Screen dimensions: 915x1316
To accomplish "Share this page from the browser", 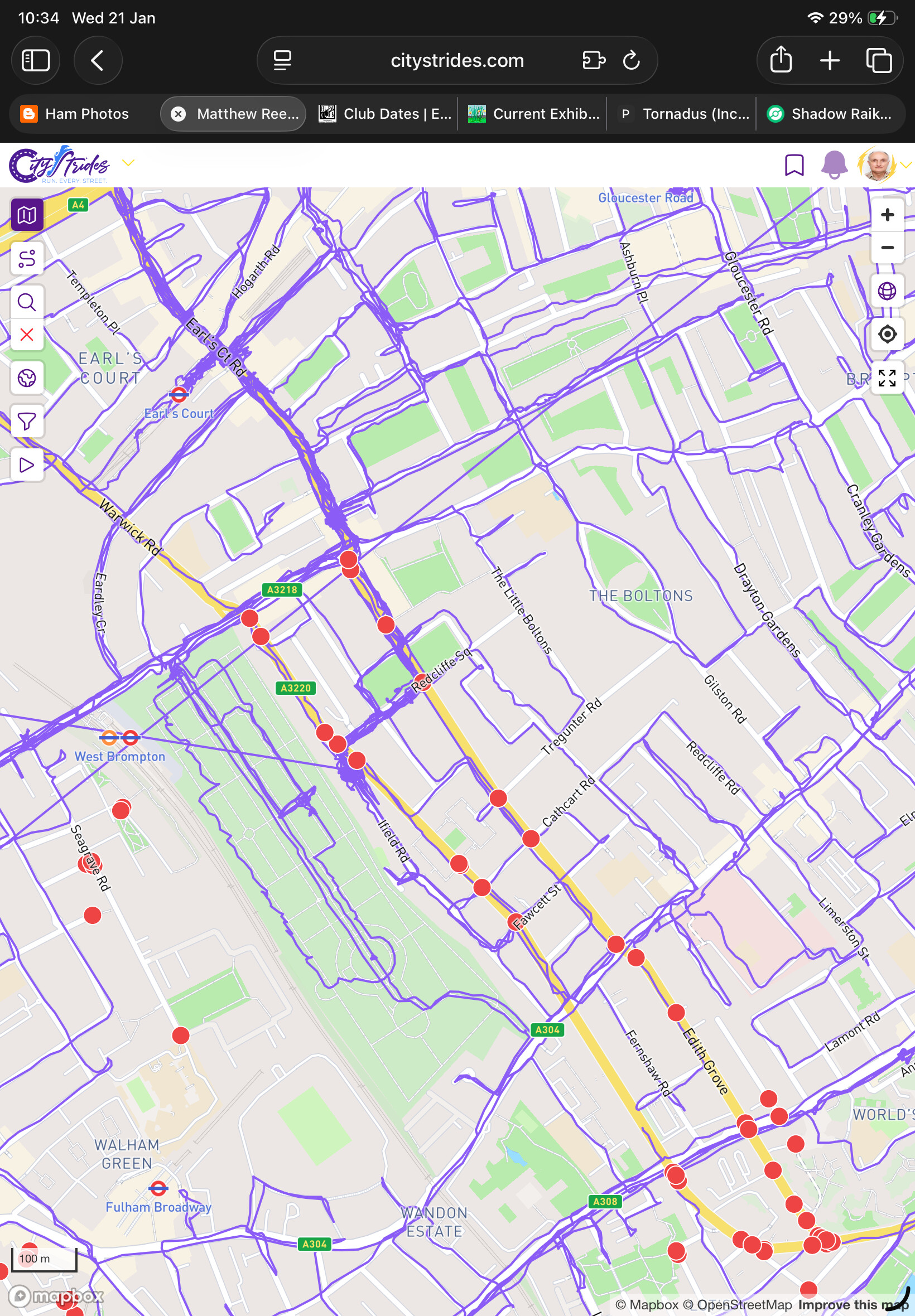I will coord(781,60).
